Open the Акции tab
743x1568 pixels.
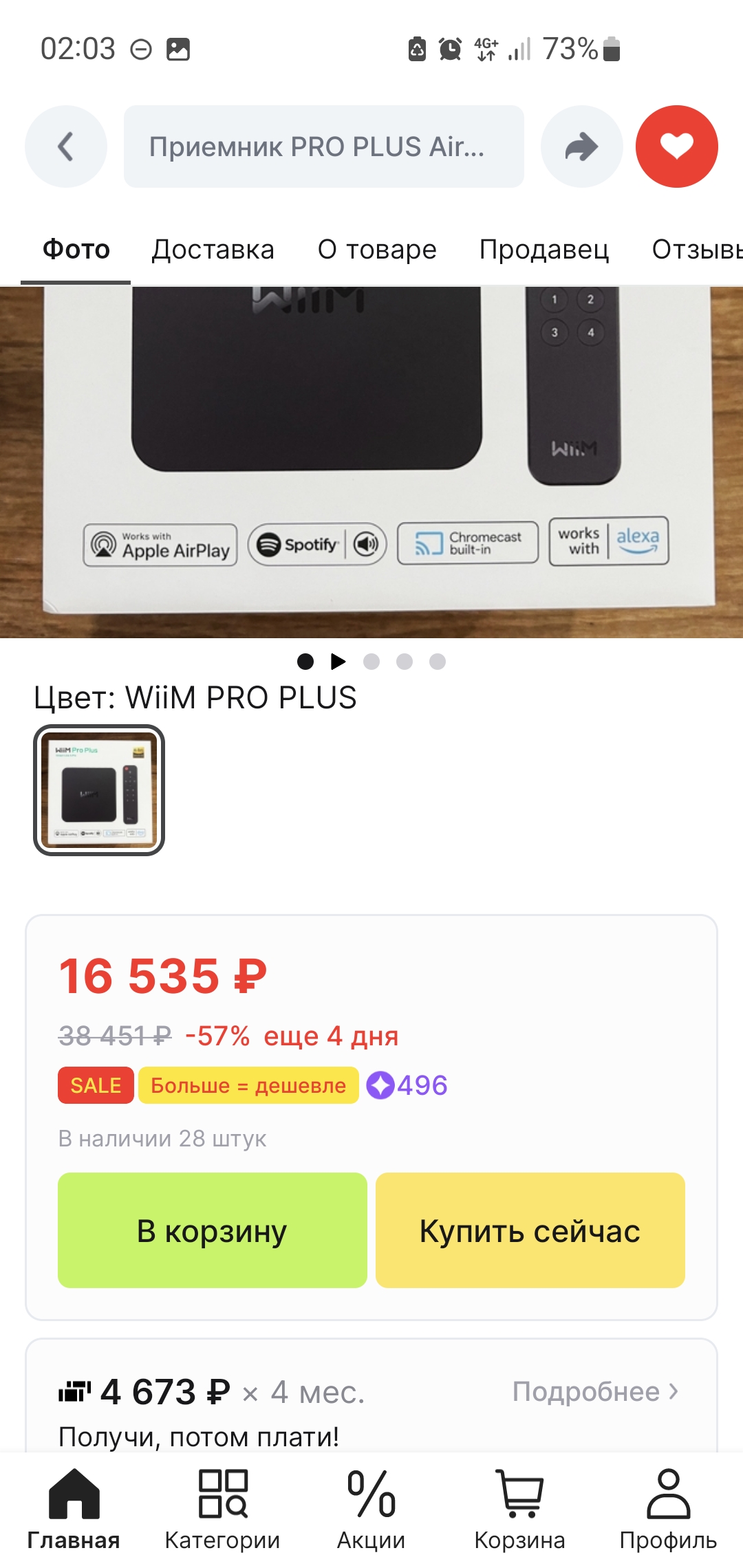[x=371, y=1510]
